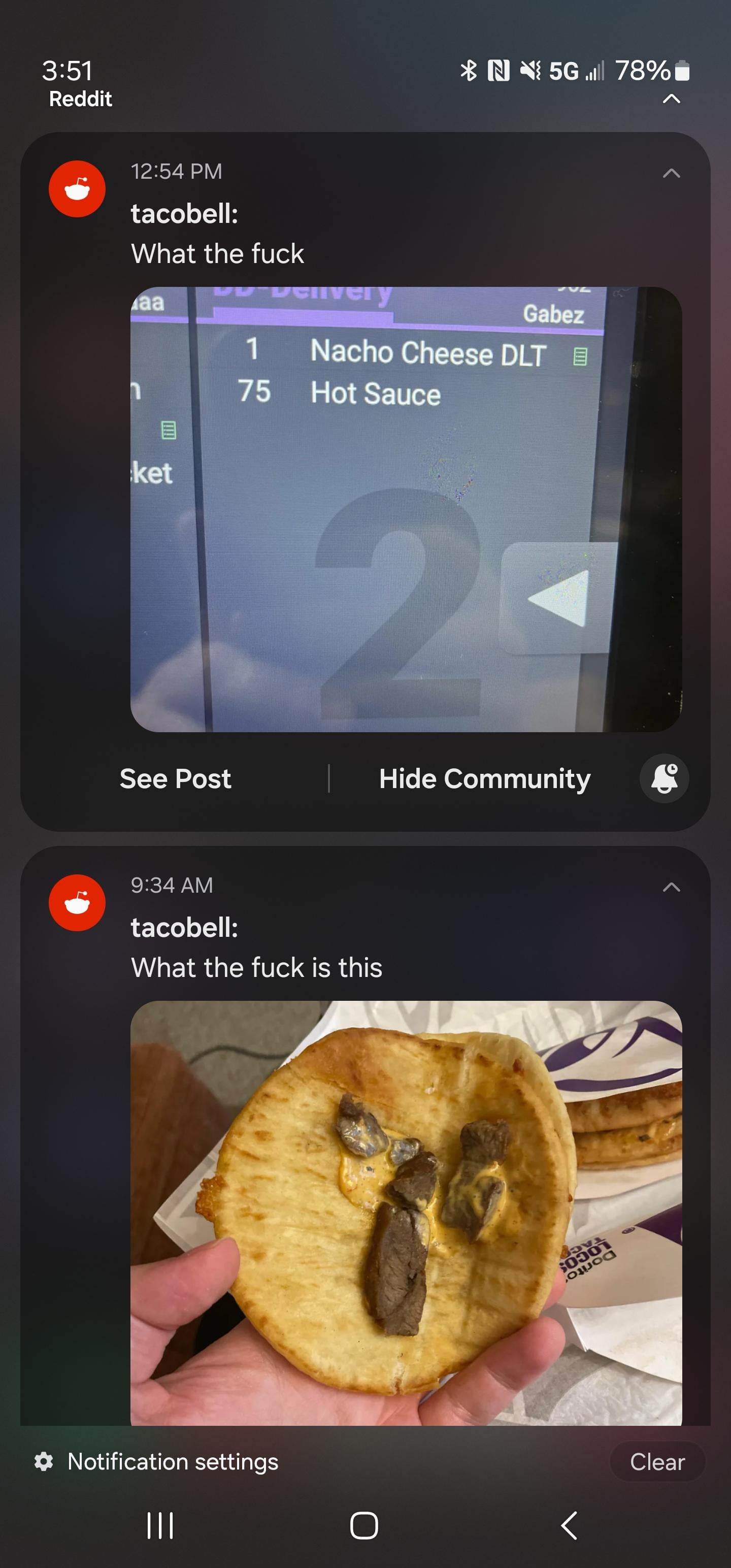Go back using the navigation bar
Image resolution: width=731 pixels, height=1568 pixels.
tap(569, 1525)
